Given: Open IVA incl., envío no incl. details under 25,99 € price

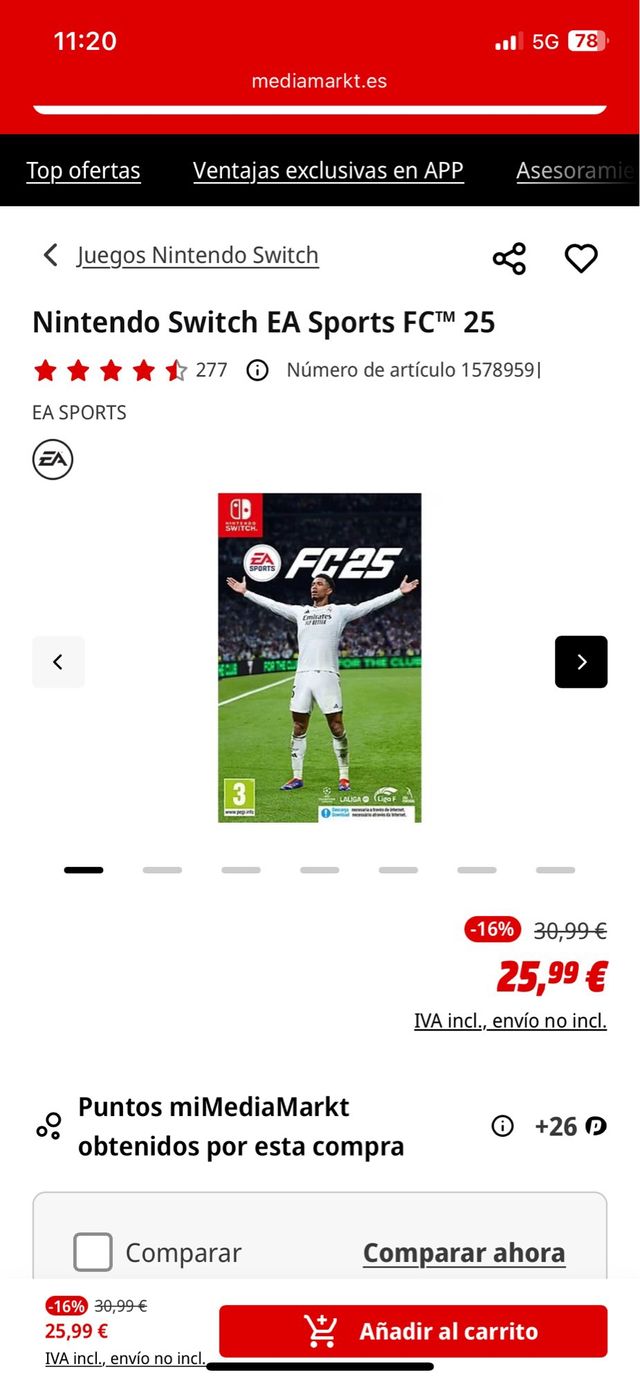Looking at the screenshot, I should coord(510,1021).
